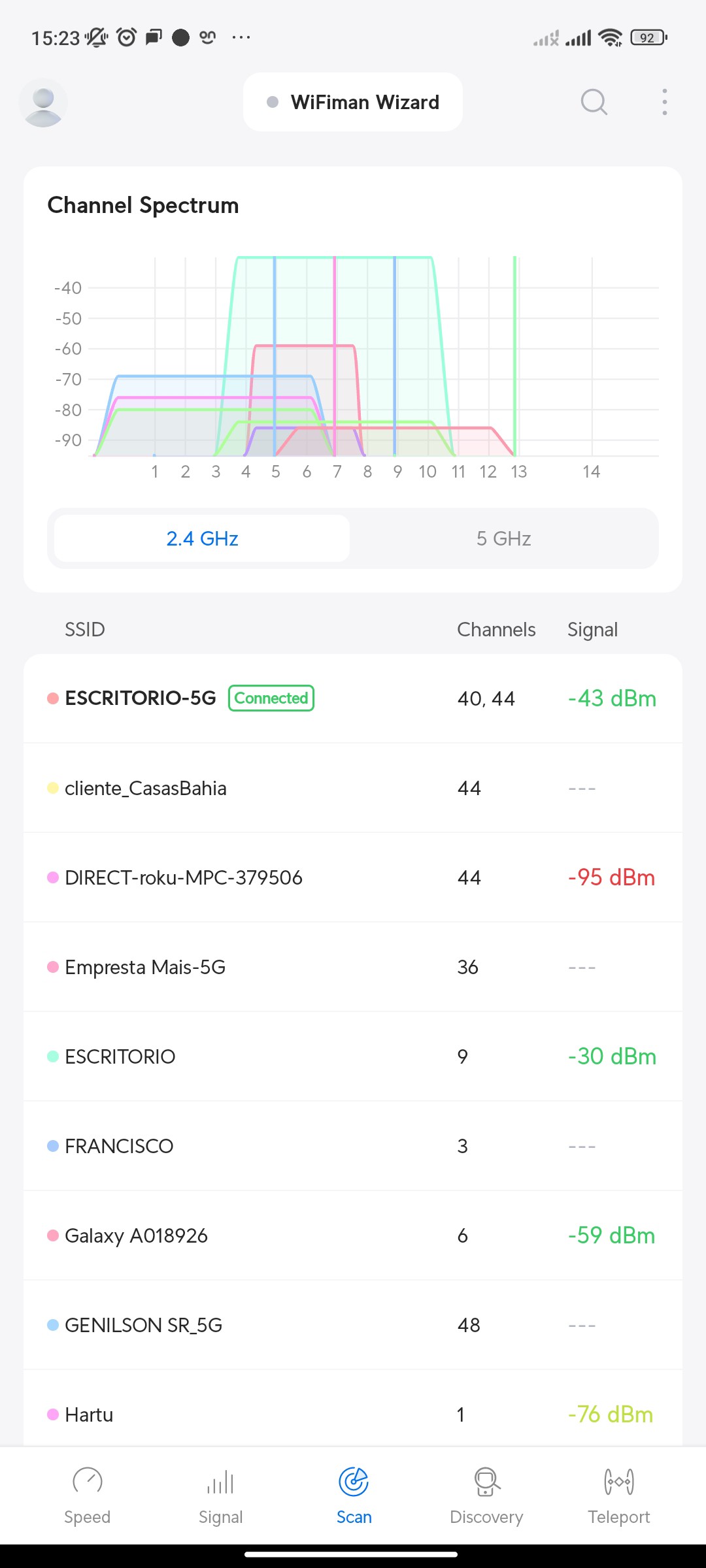
Task: View Galaxy A018926 network details
Action: pyautogui.click(x=353, y=1235)
